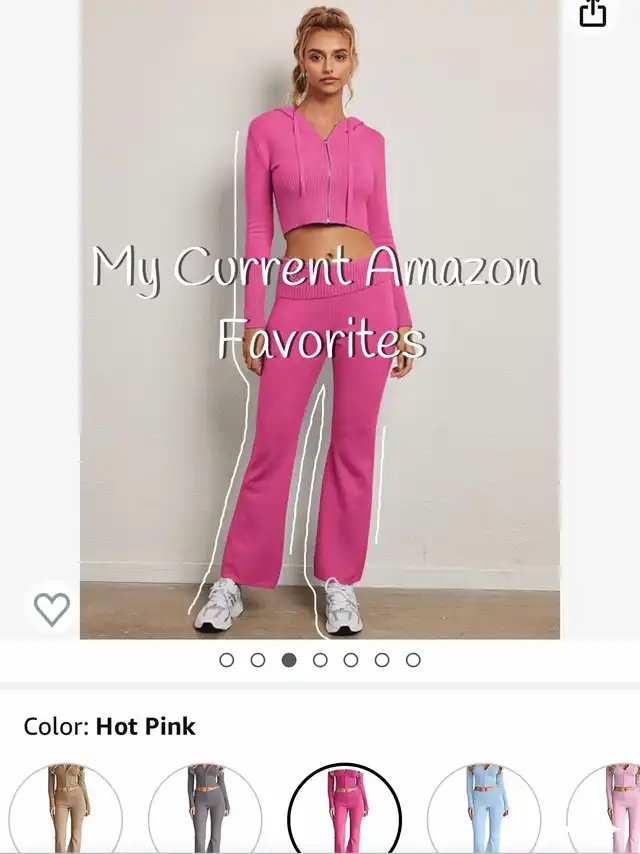Select the khaki tan color swatch
640x854 pixels.
(x=66, y=809)
